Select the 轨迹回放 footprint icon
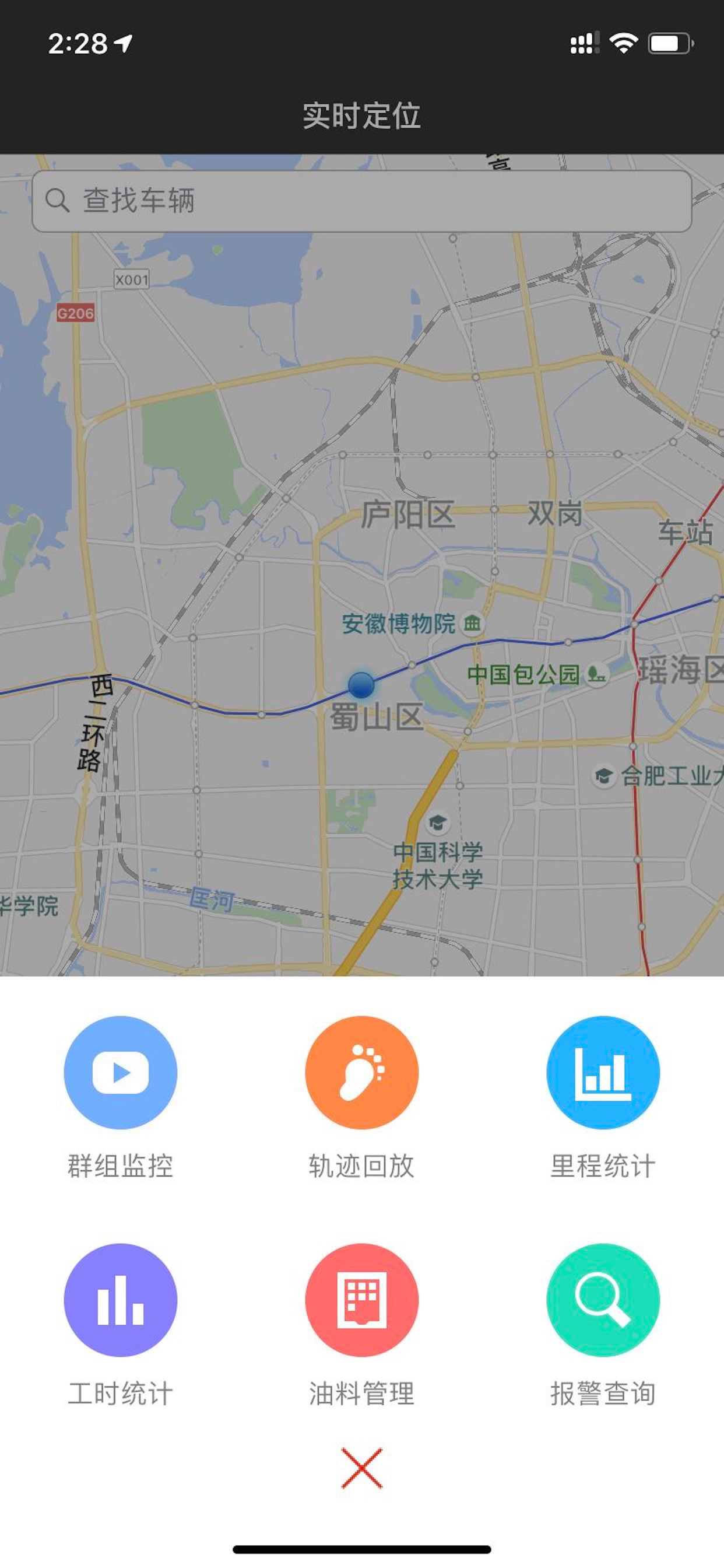This screenshot has width=724, height=1568. point(361,1072)
